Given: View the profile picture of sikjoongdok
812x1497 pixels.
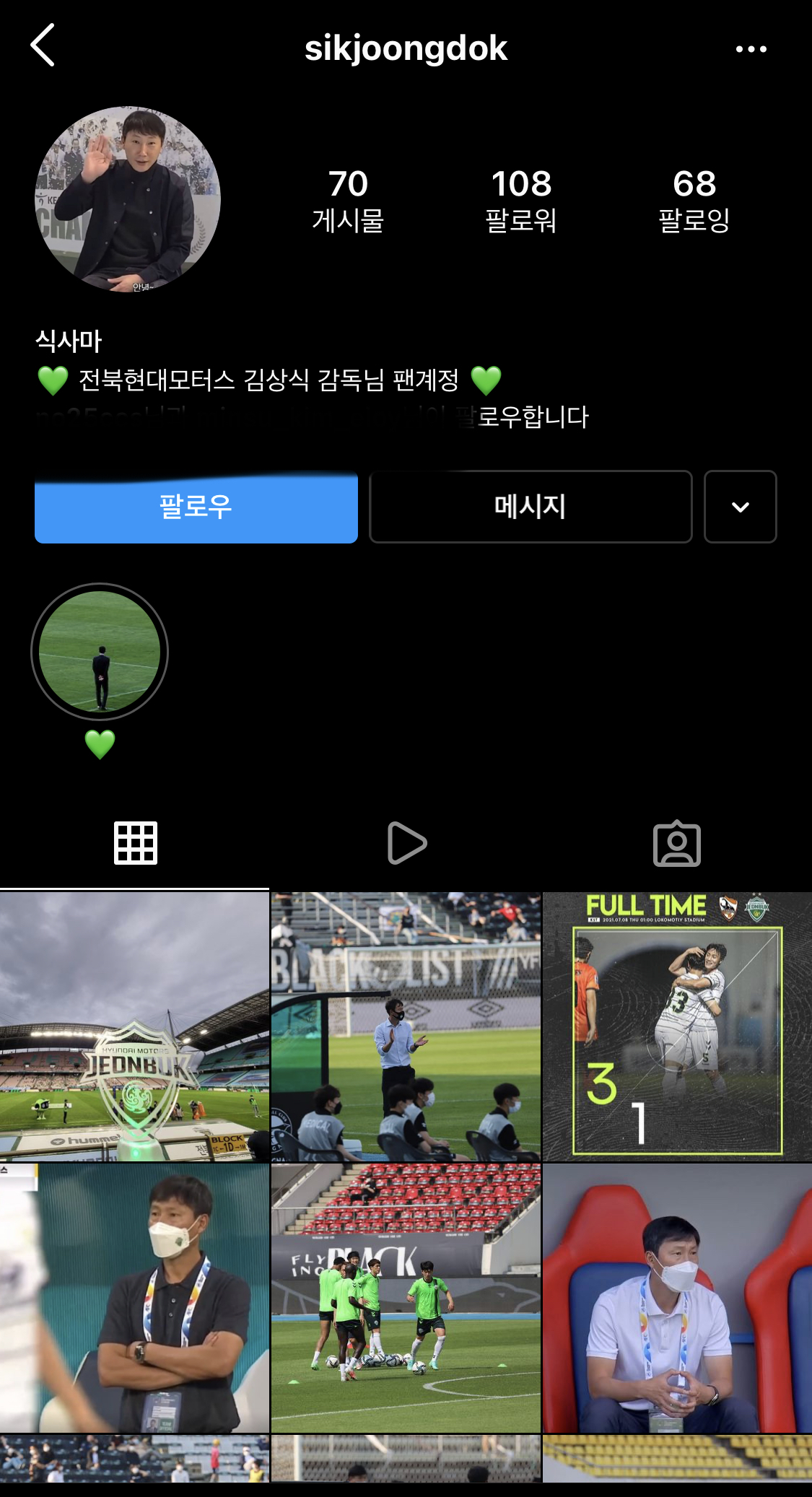Looking at the screenshot, I should pos(128,200).
